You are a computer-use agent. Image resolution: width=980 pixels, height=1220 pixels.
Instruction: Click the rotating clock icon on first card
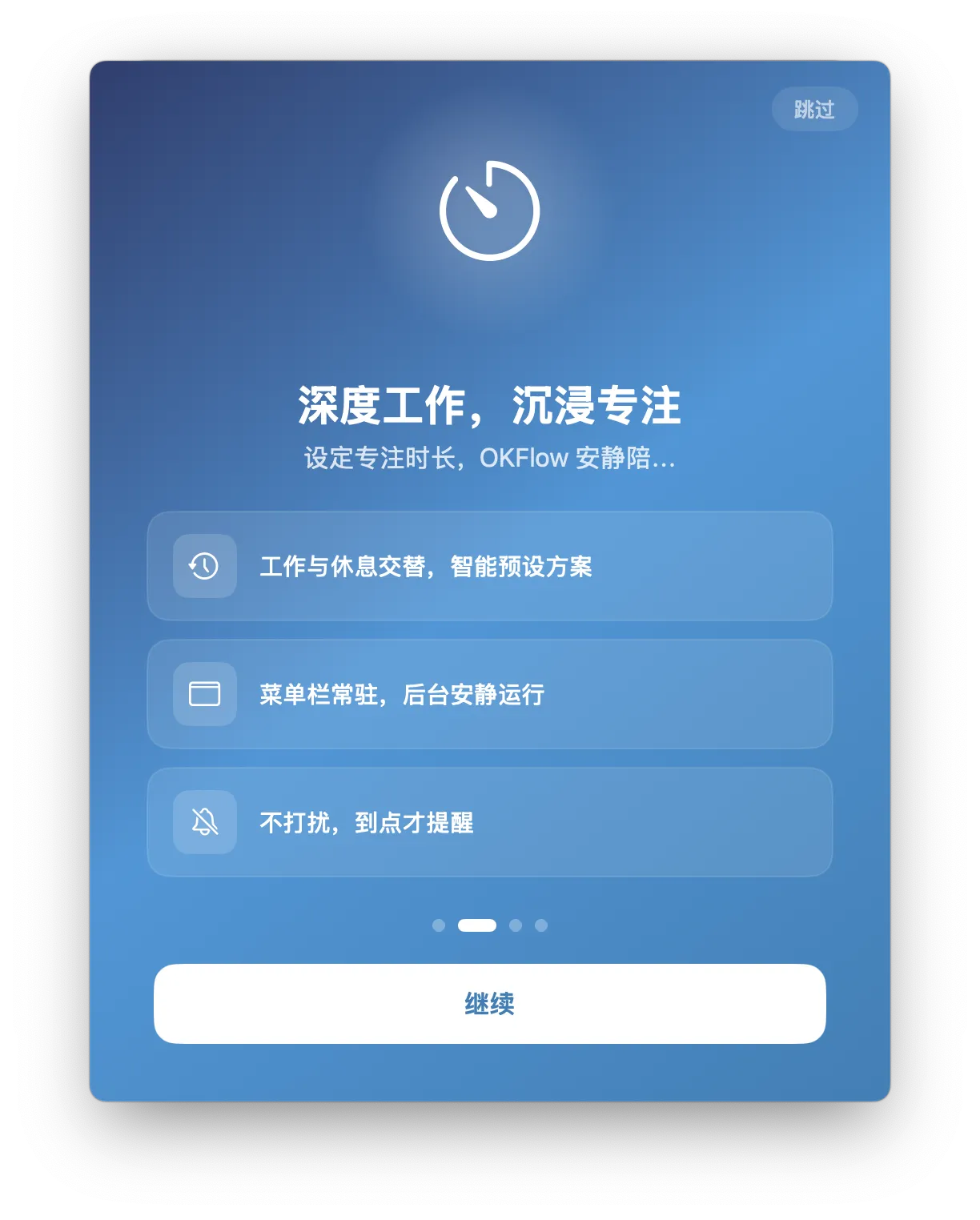(204, 566)
